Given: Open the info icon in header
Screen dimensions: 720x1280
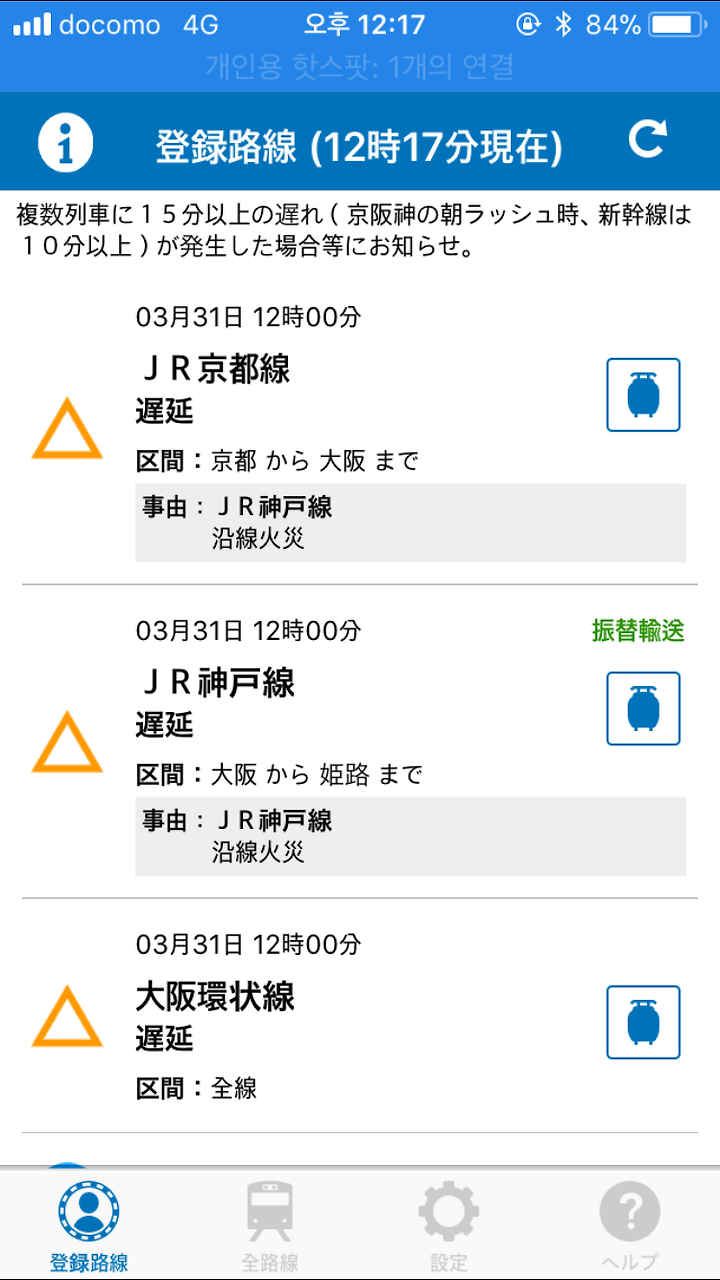Looking at the screenshot, I should pos(66,143).
